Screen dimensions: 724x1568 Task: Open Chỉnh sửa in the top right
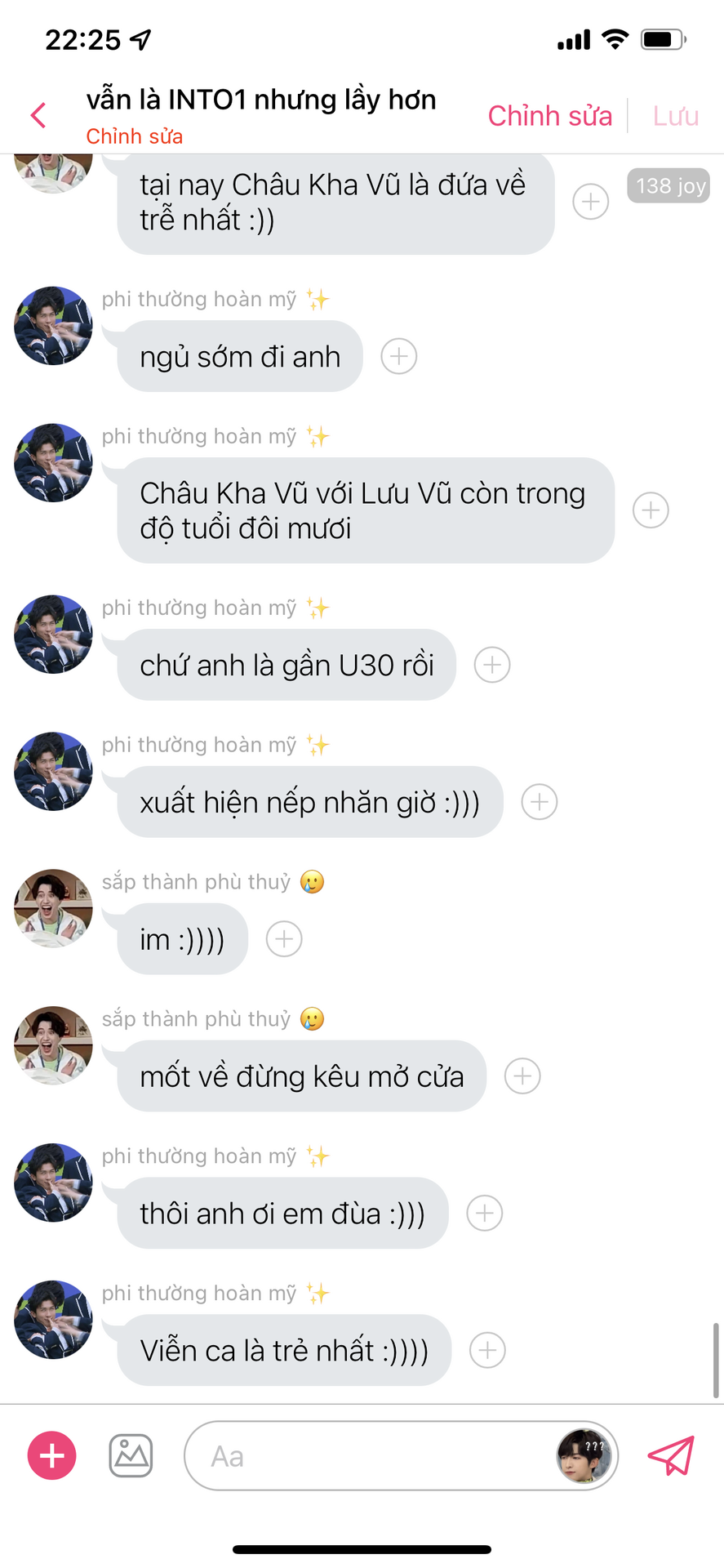[x=549, y=116]
